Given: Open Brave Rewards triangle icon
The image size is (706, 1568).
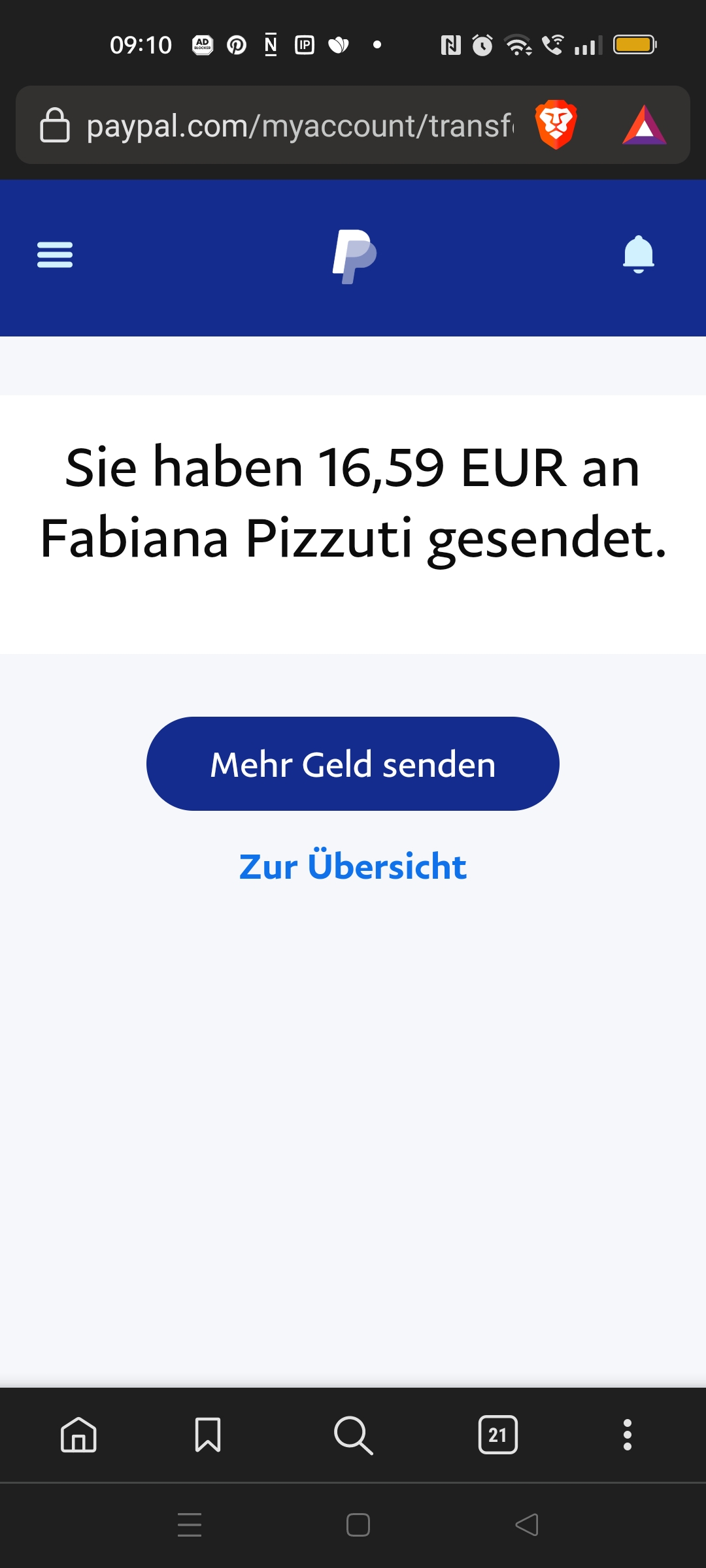Looking at the screenshot, I should point(645,125).
